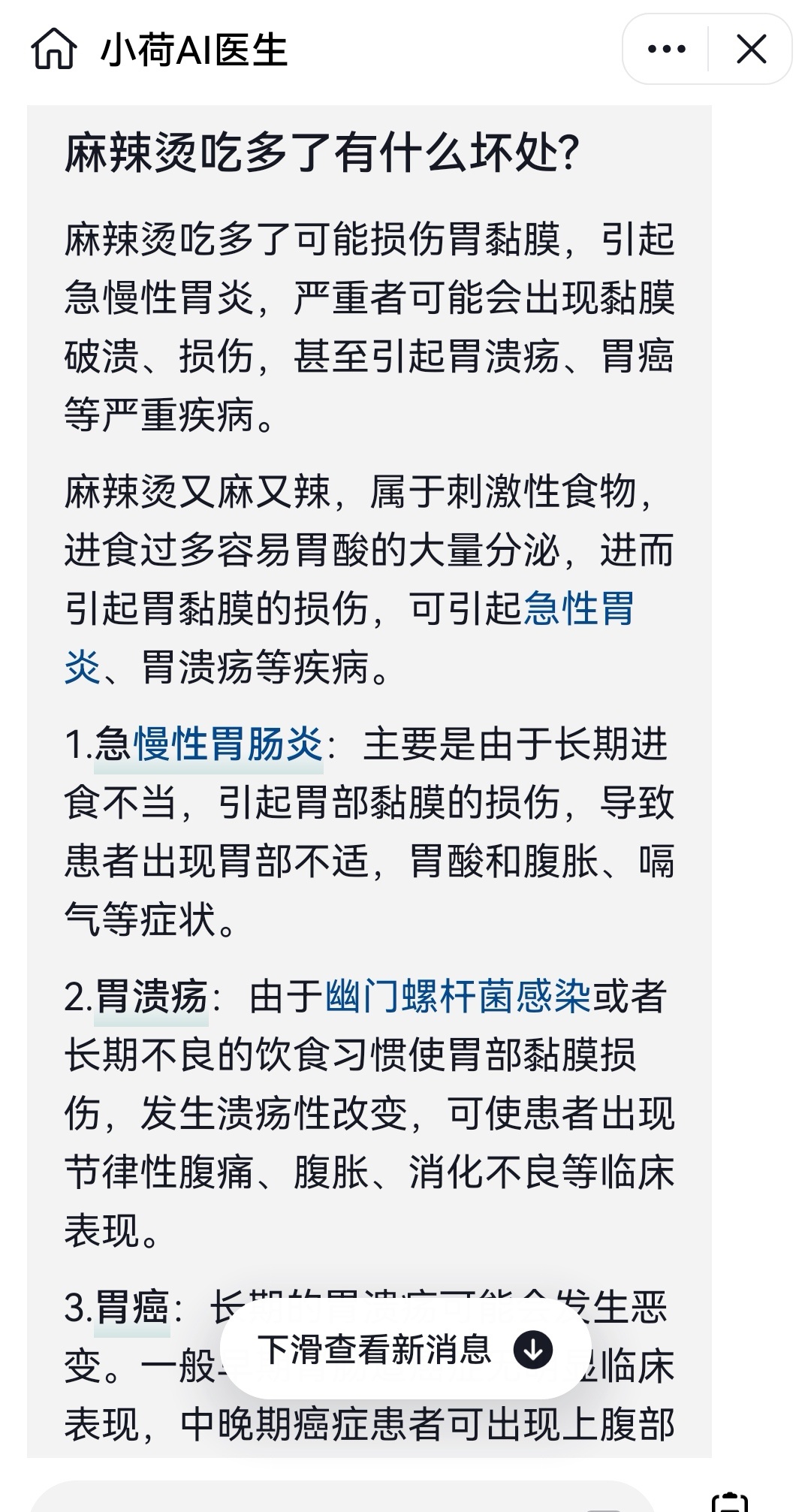
Task: Go to home via house icon
Action: tap(53, 50)
